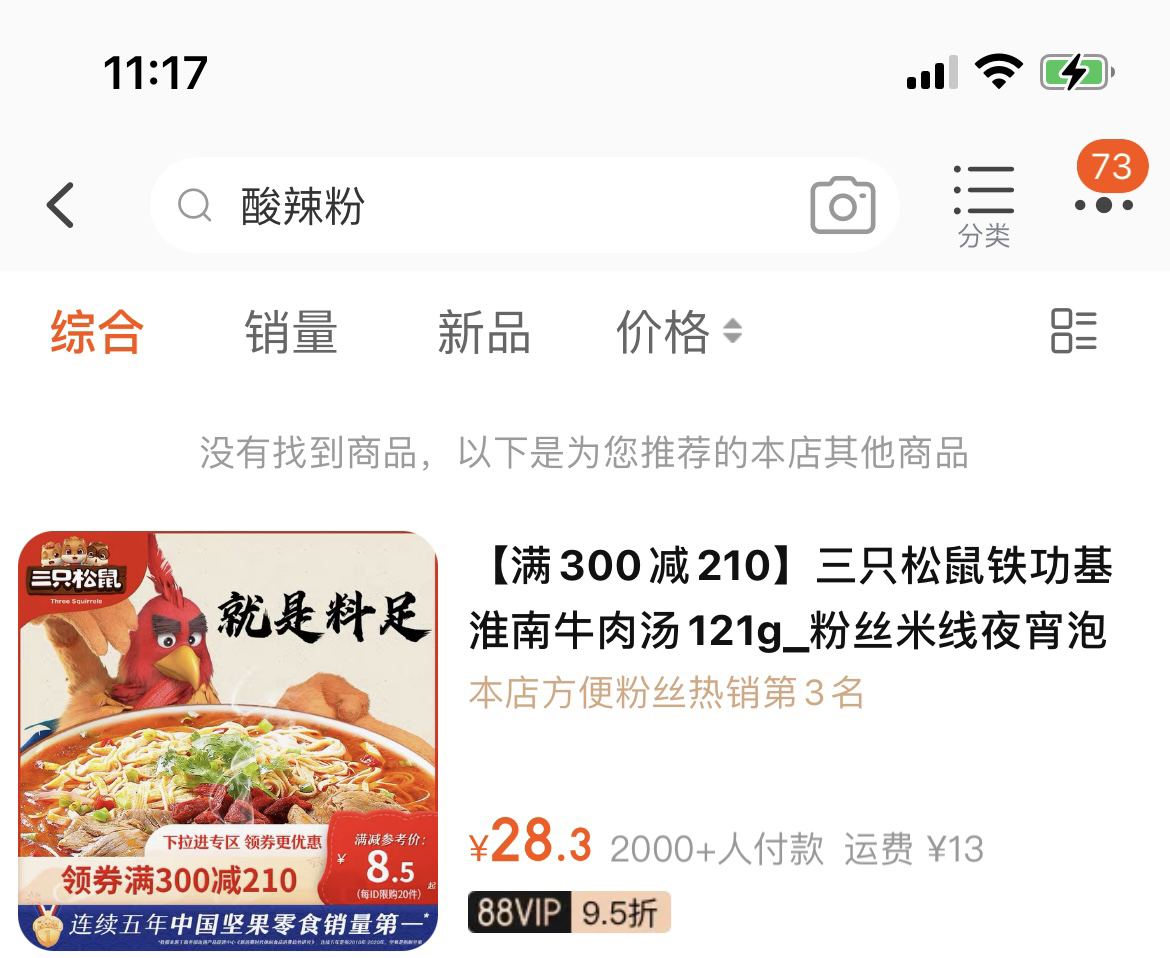Sort by 价格
Viewport: 1170px width, 958px height.
click(678, 332)
